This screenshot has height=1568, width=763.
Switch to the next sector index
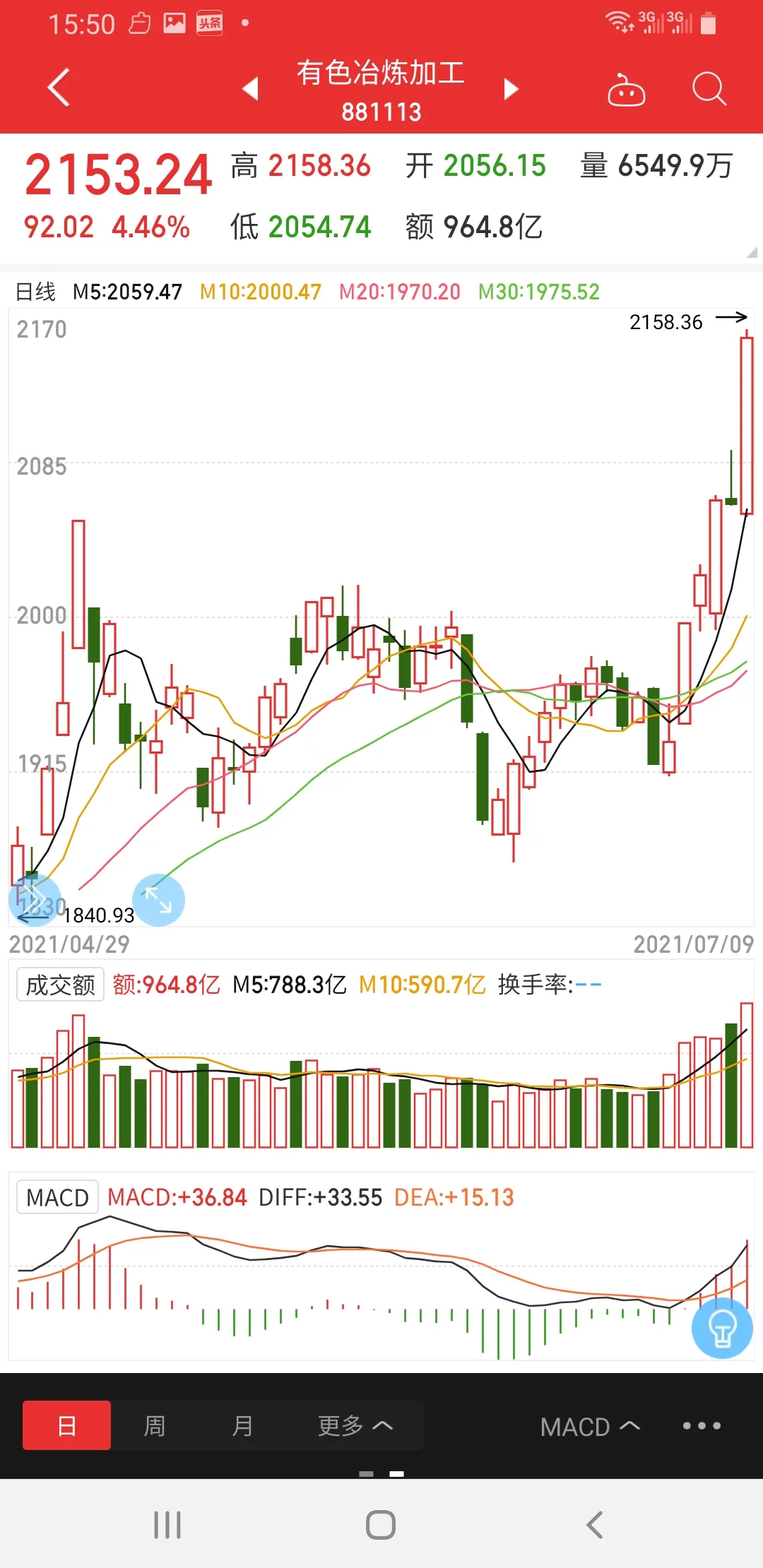[x=511, y=89]
